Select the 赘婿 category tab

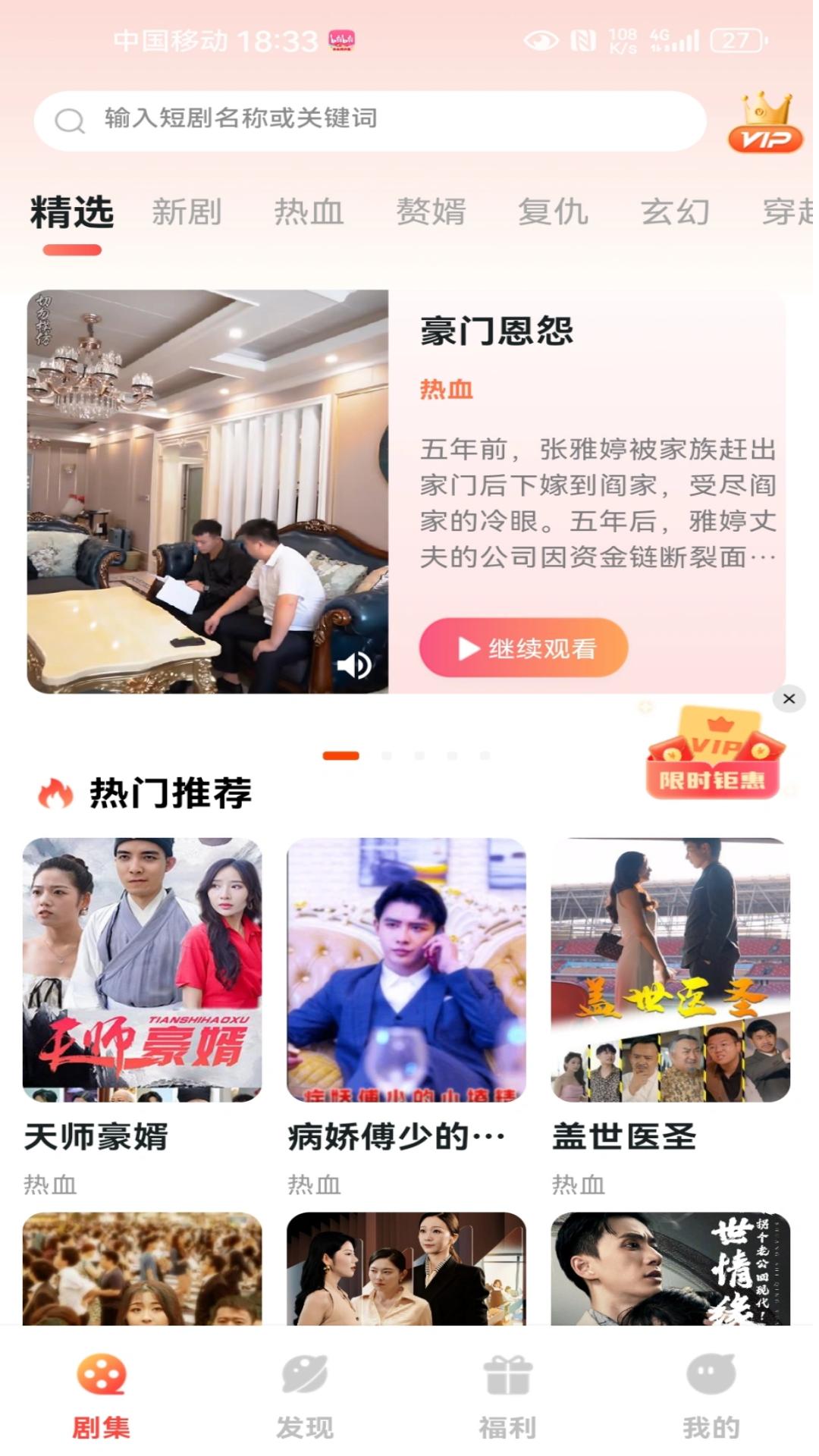pos(431,213)
